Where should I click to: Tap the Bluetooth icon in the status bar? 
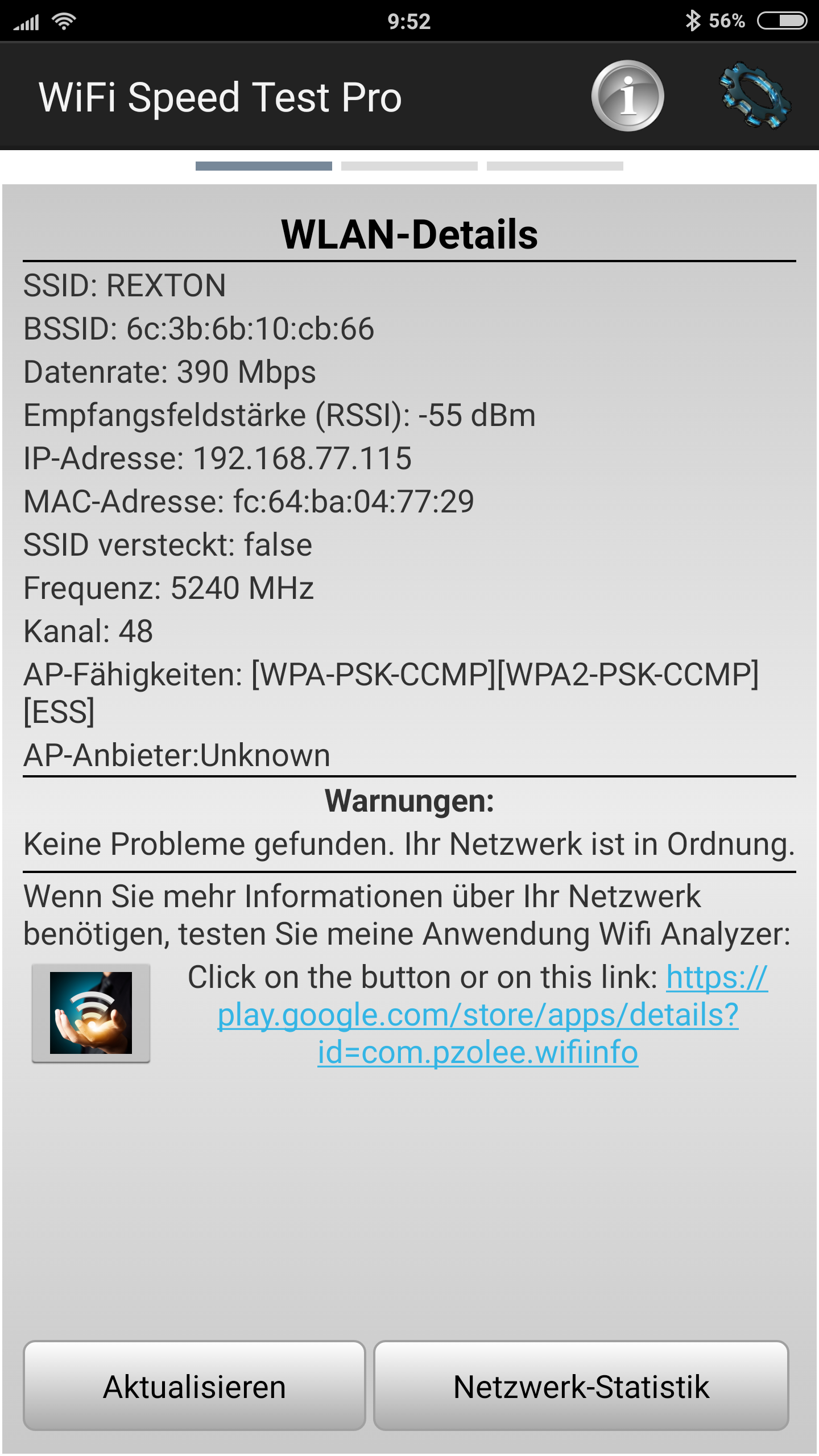pos(693,20)
